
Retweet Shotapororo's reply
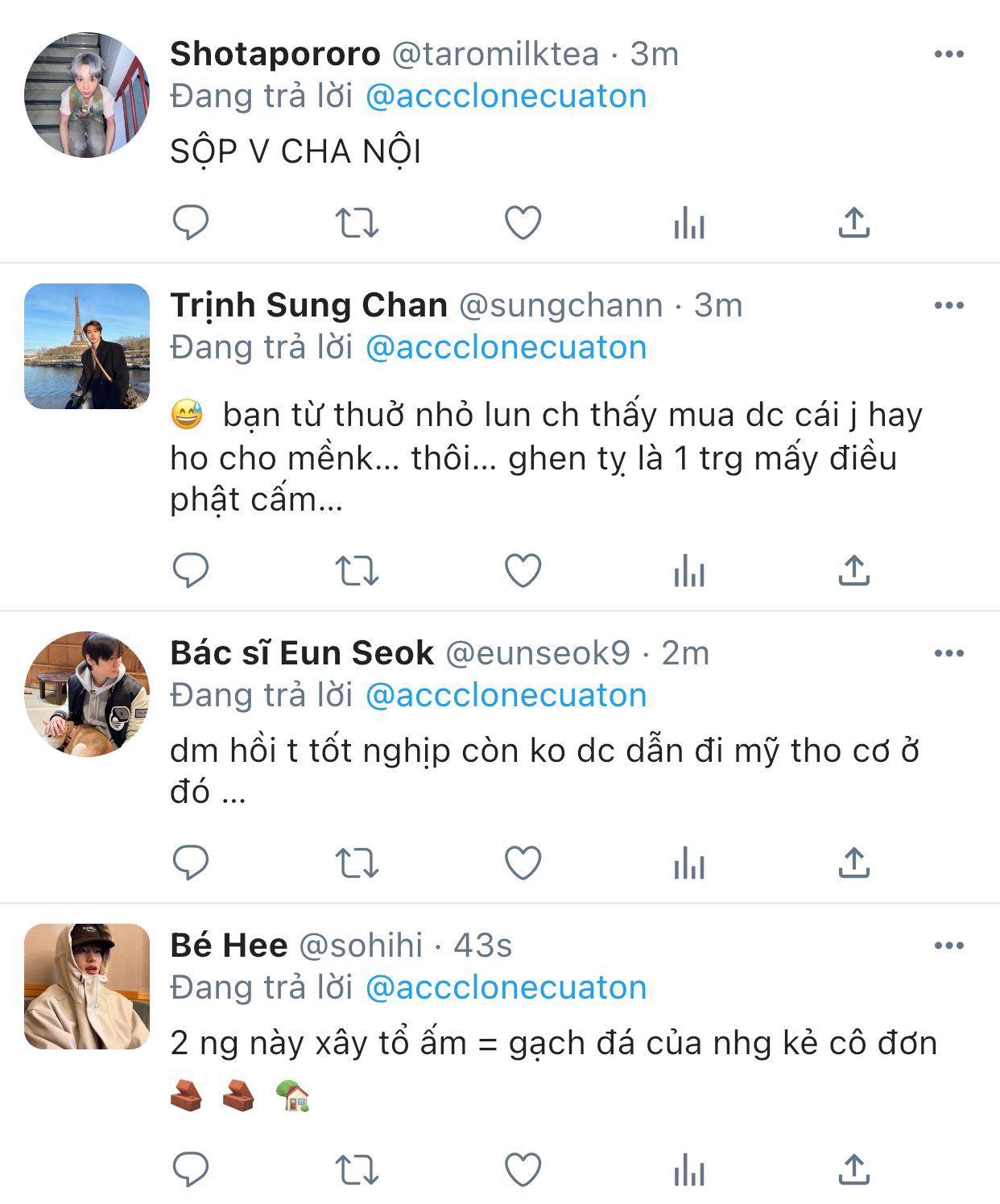[x=357, y=223]
